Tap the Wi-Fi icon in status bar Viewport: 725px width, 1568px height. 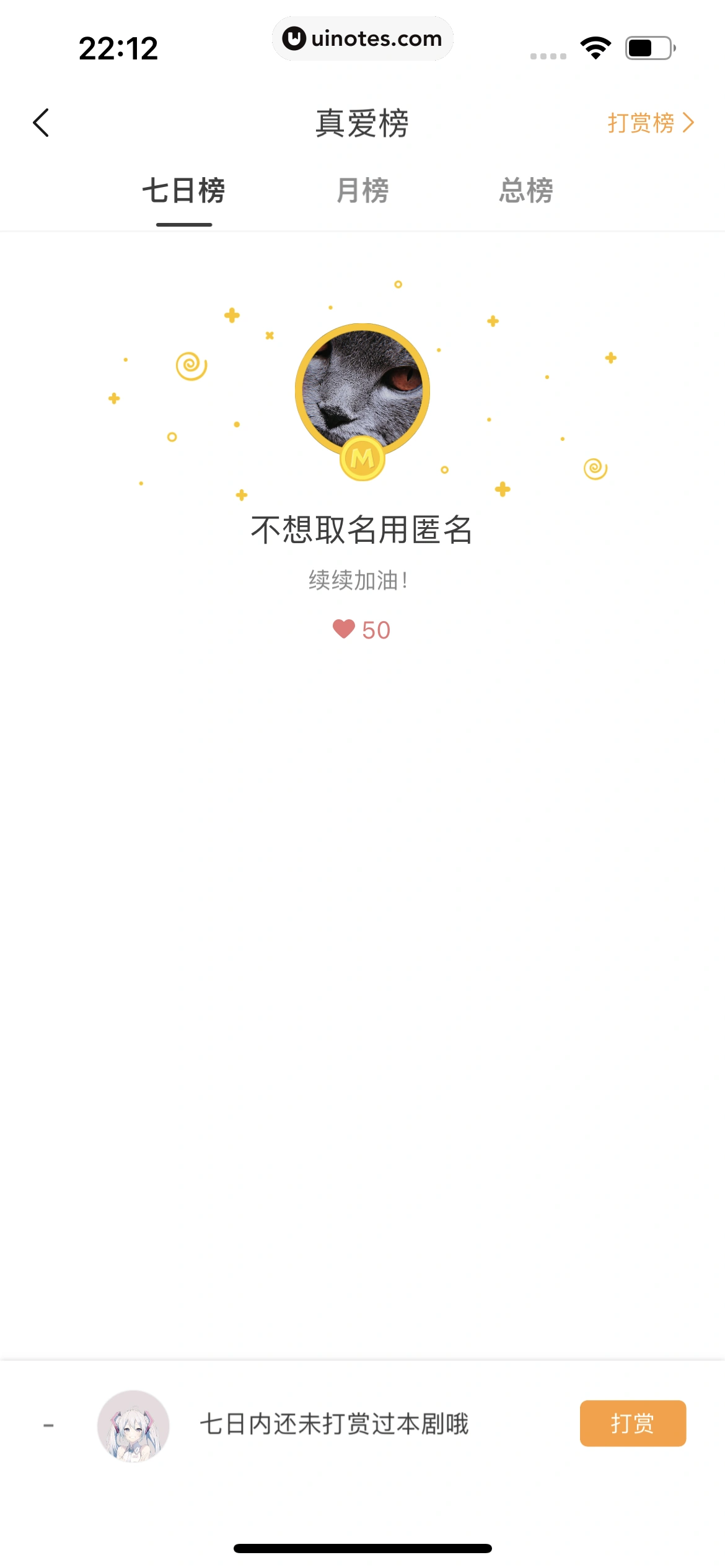(595, 48)
